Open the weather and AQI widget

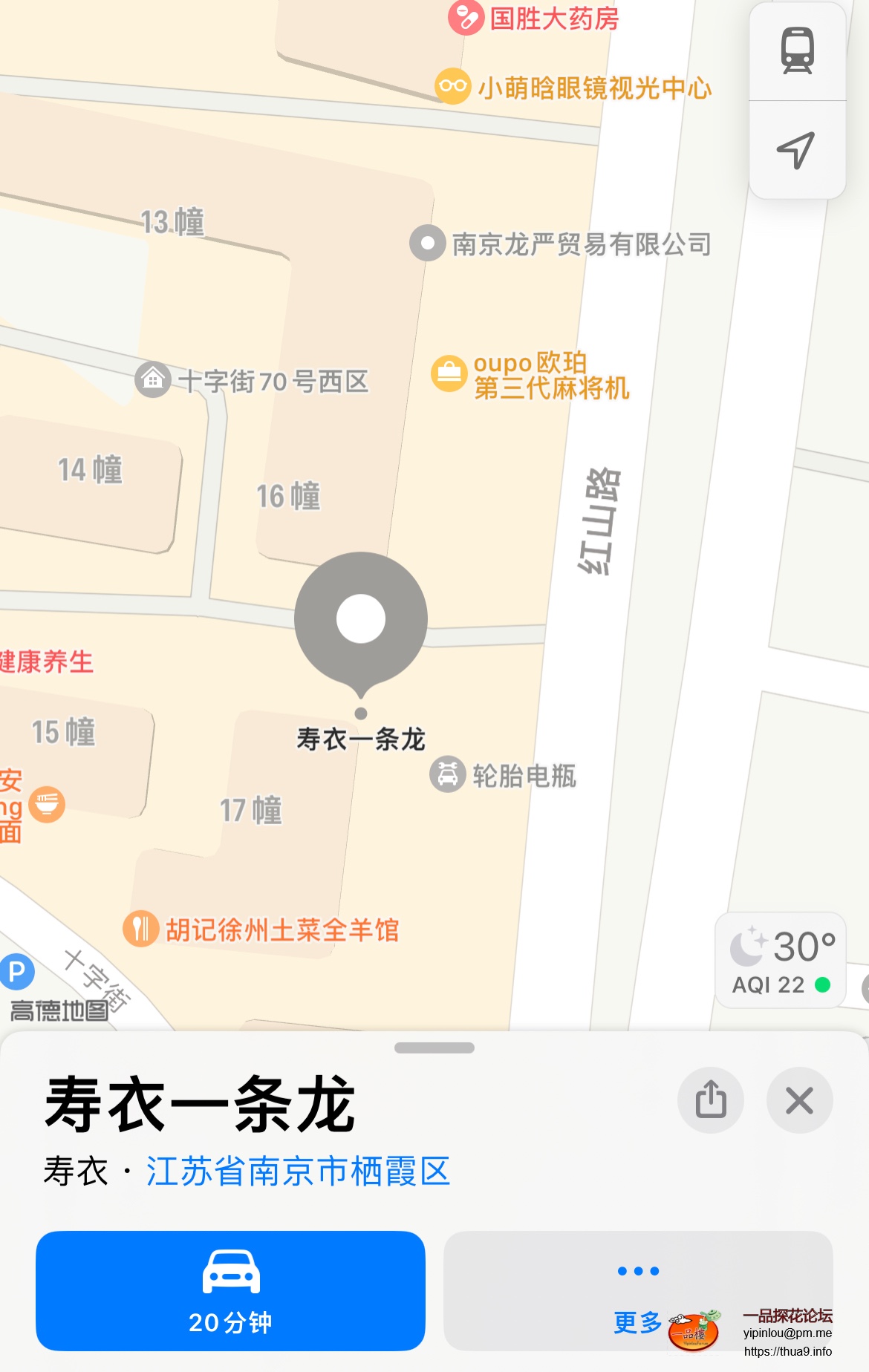tap(781, 960)
